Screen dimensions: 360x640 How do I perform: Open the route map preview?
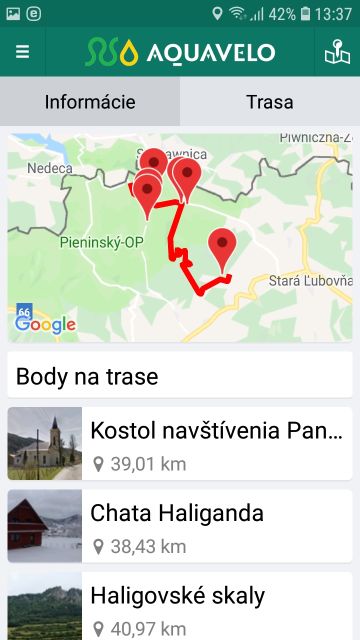[180, 238]
